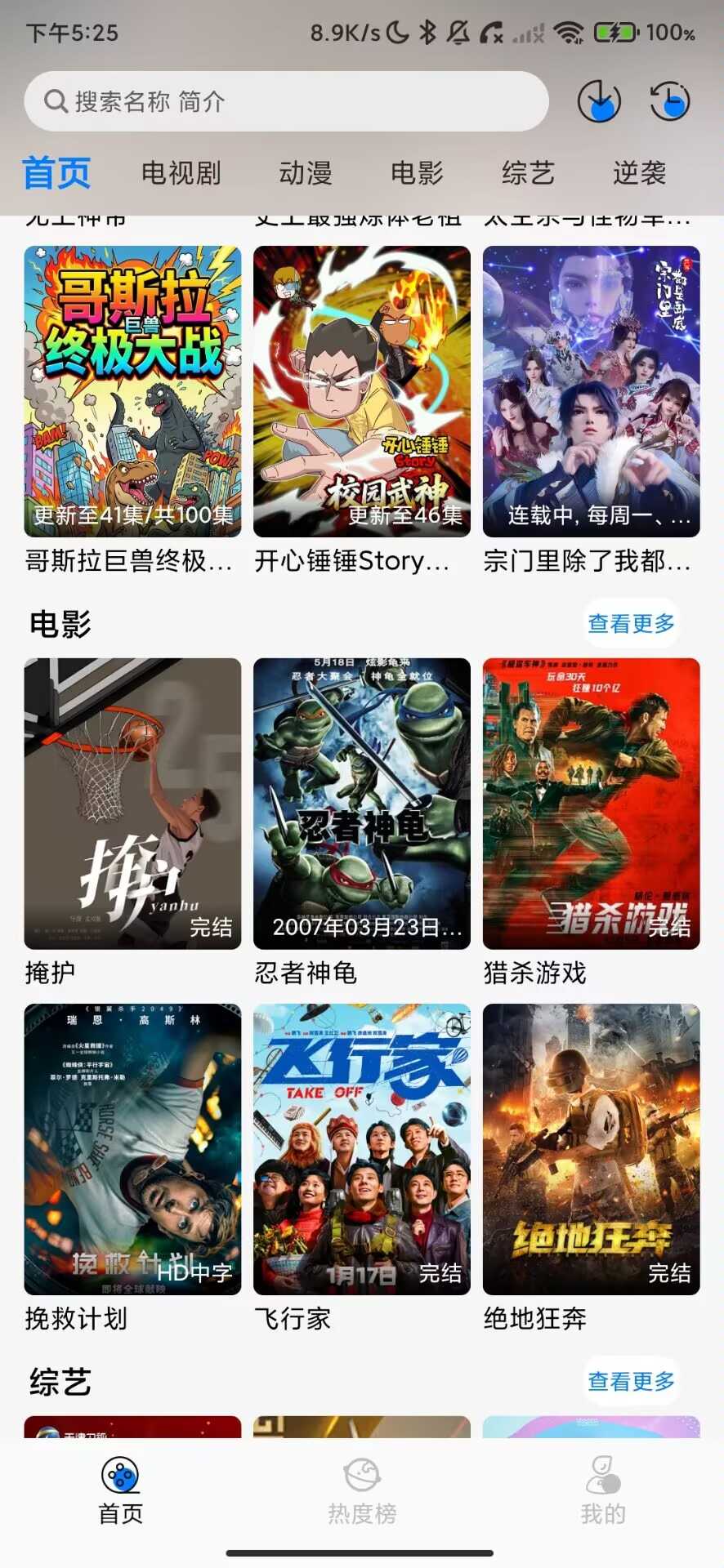The image size is (724, 1568).
Task: Select the 综艺 top tab
Action: tap(528, 173)
